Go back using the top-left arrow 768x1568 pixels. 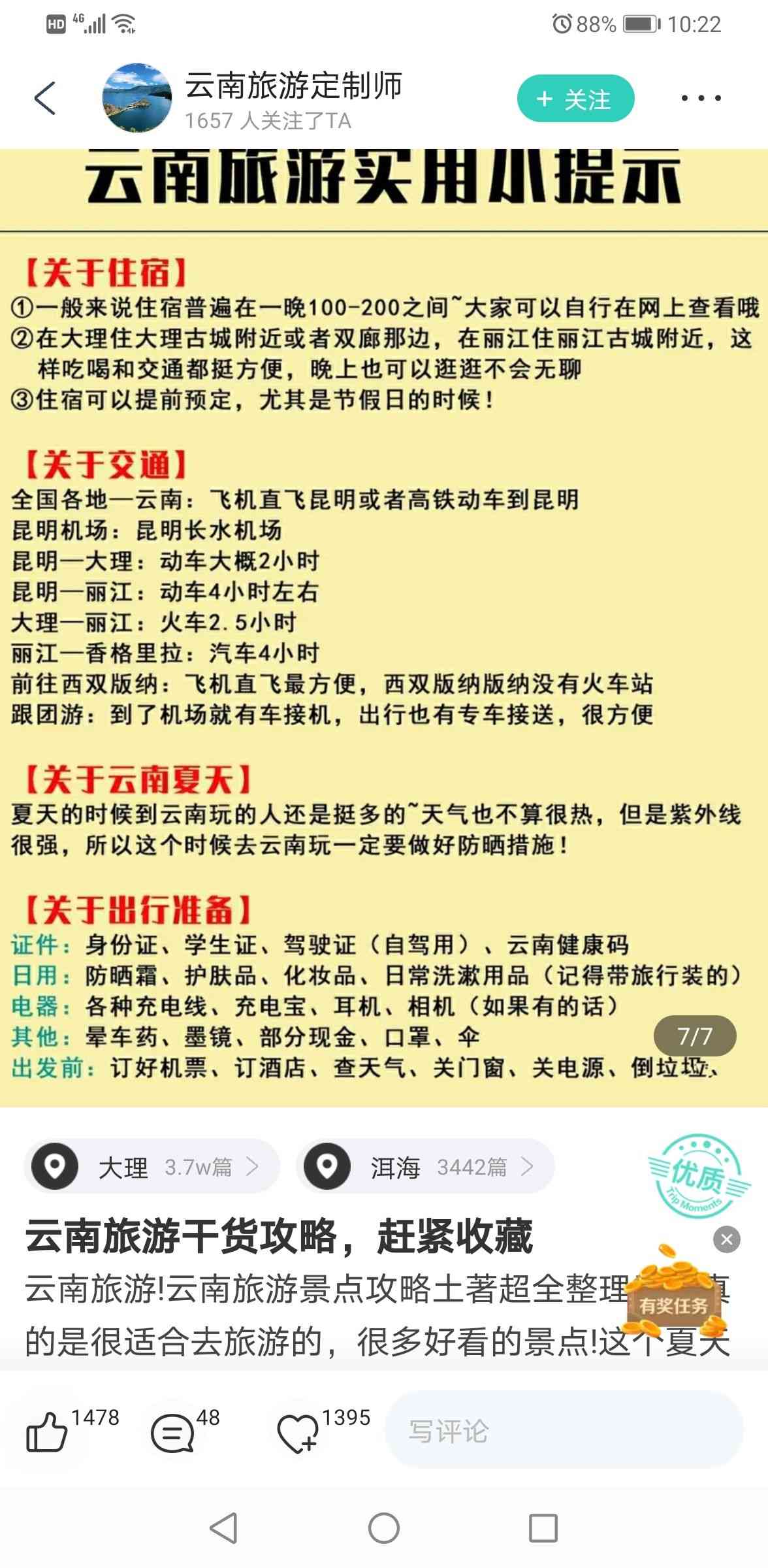45,99
